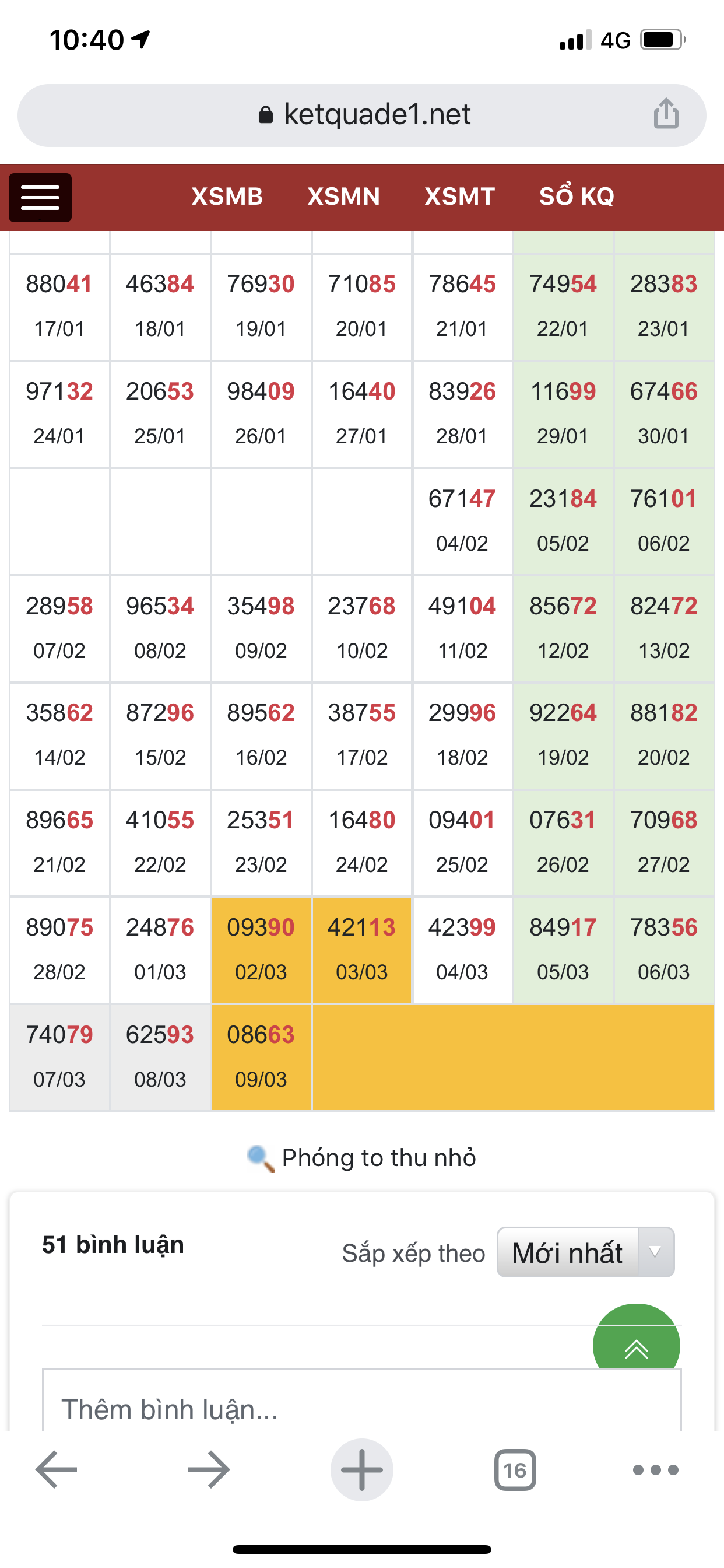View the 16 open tabs
The image size is (724, 1568).
515,1469
